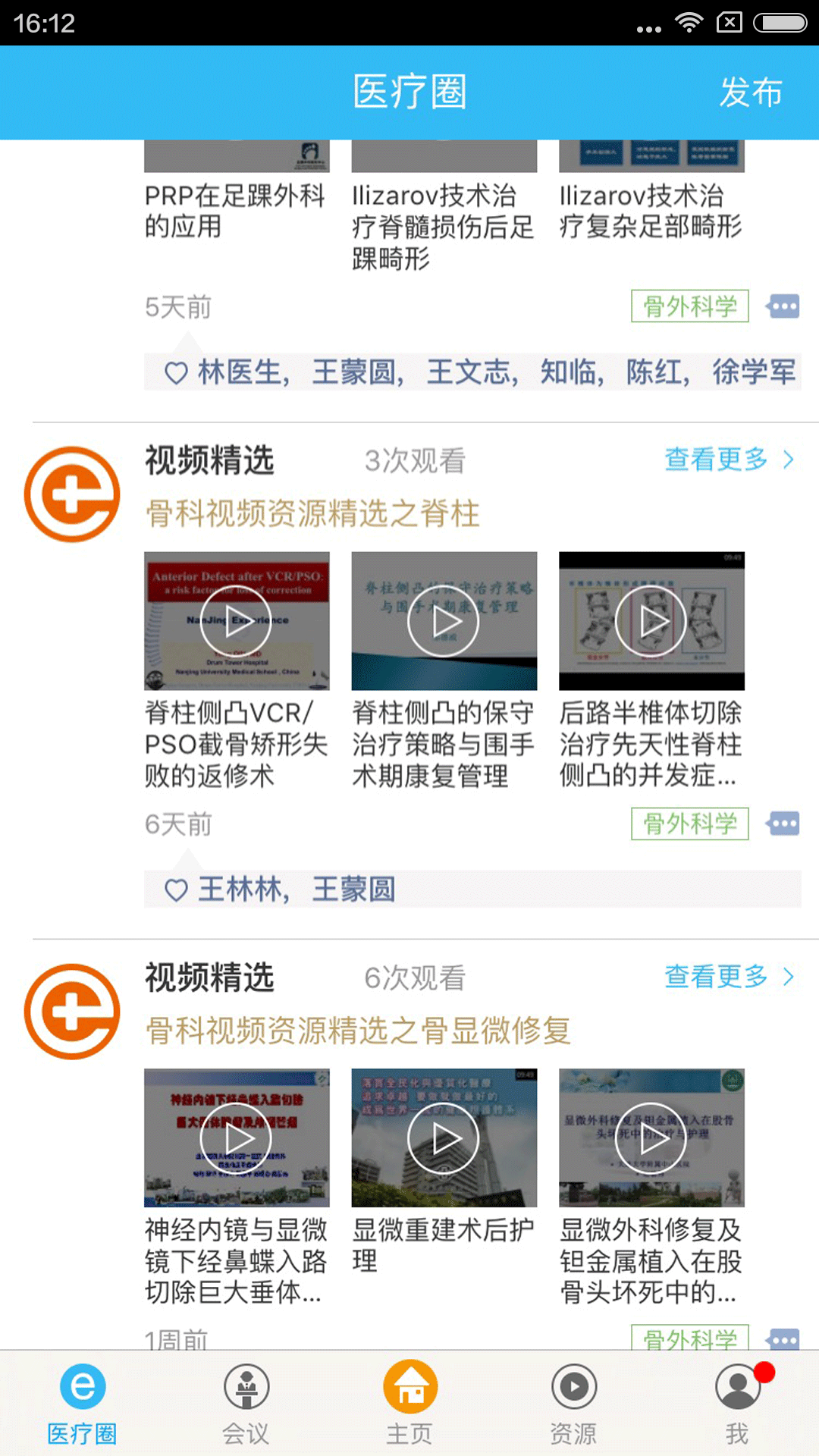Select the 骨外科学 tag on the 6天前 post

(x=689, y=824)
